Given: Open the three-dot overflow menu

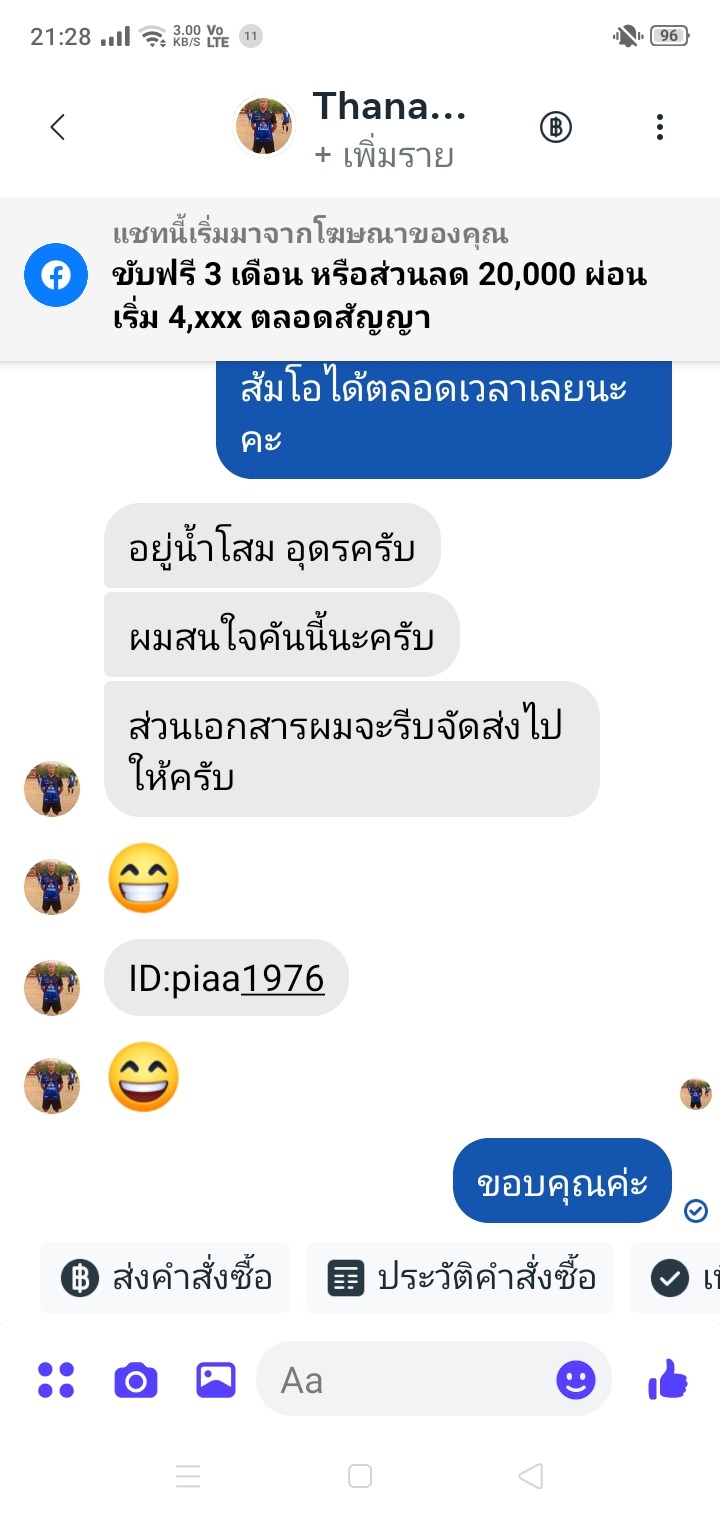Looking at the screenshot, I should coord(659,127).
